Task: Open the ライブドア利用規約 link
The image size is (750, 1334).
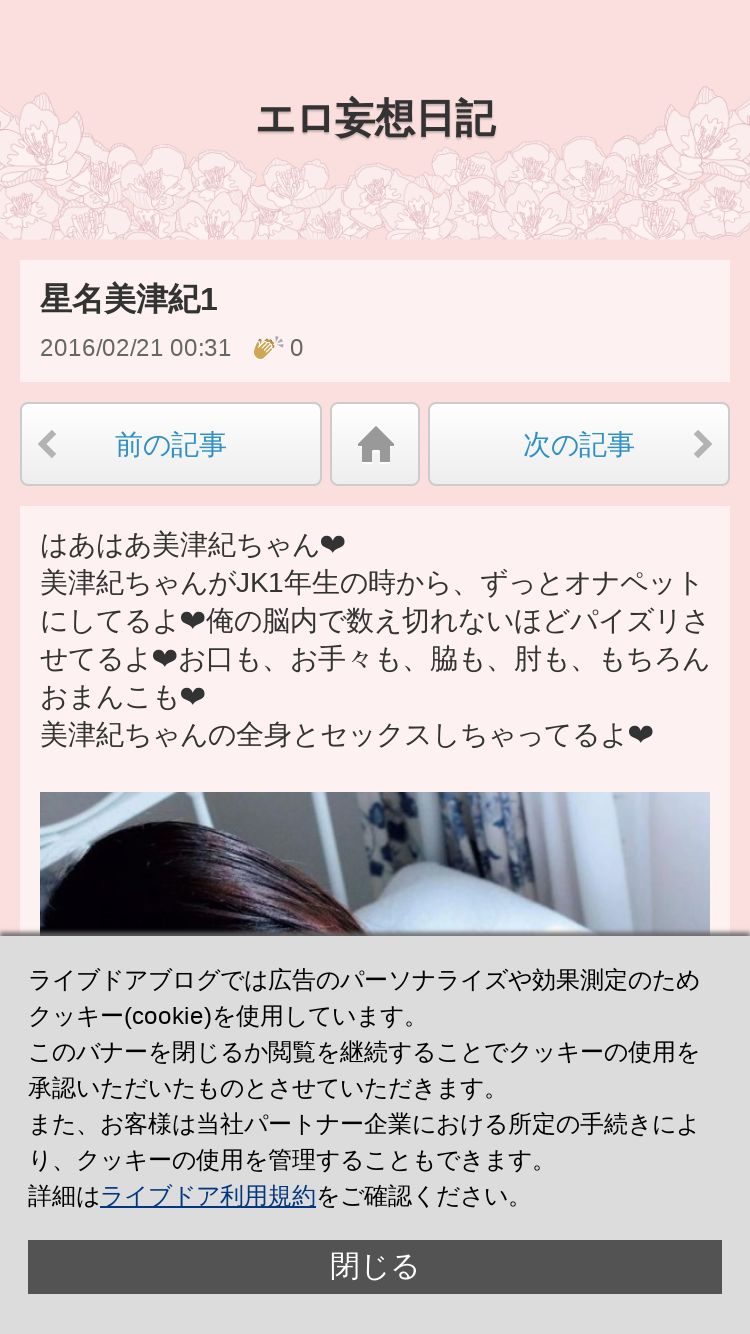Action: point(208,1196)
